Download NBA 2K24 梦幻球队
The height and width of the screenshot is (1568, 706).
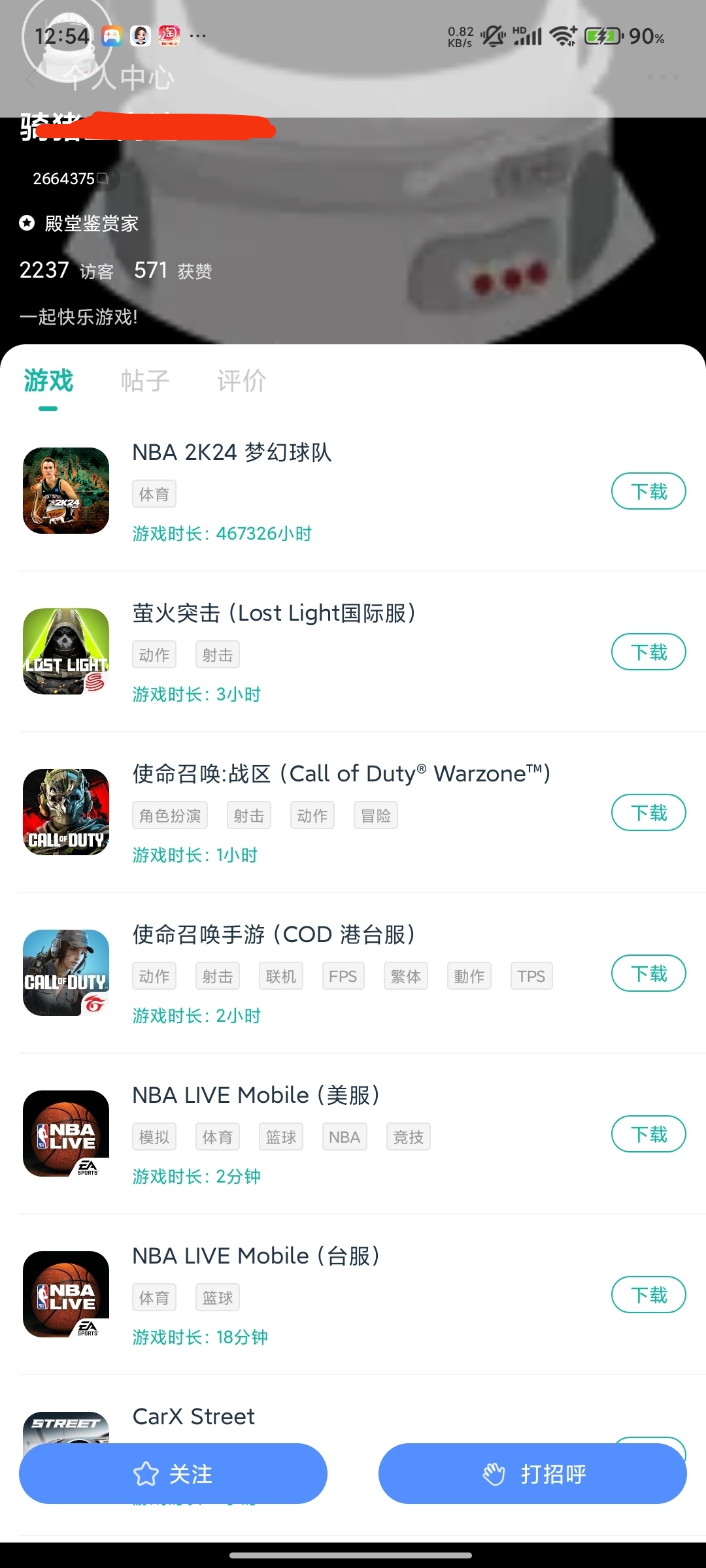tap(648, 491)
